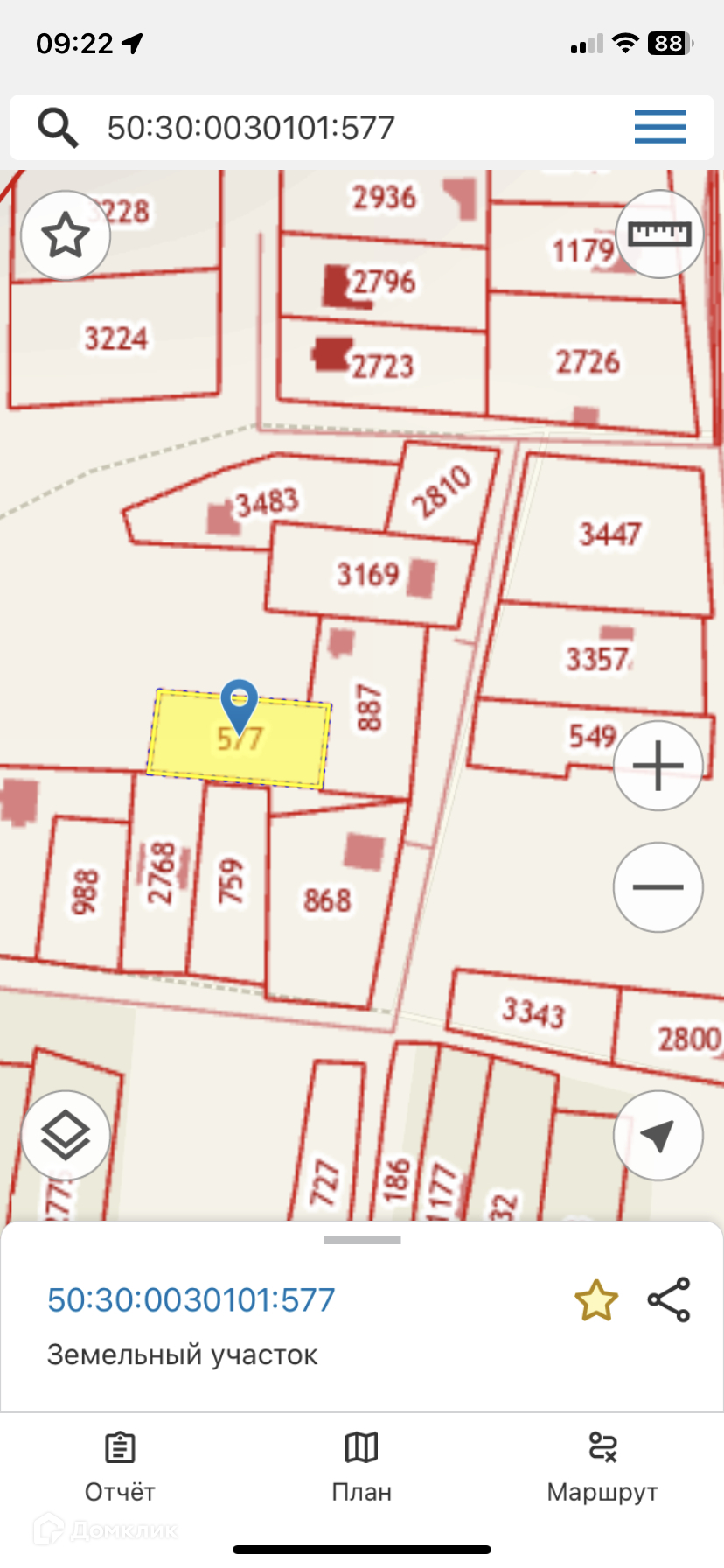The height and width of the screenshot is (1568, 724).
Task: Open favorites star button on map
Action: (66, 235)
